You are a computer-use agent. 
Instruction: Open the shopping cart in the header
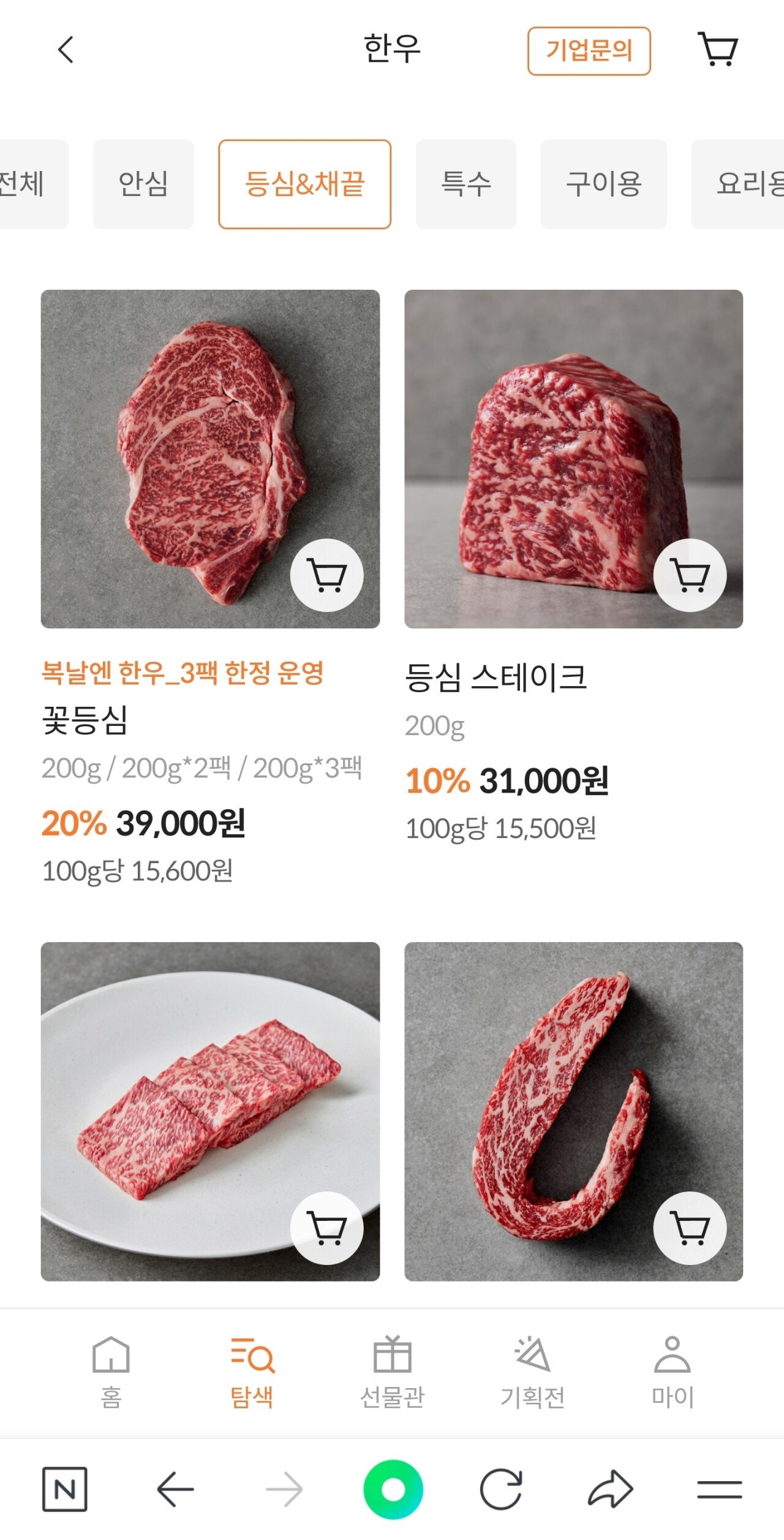click(718, 49)
